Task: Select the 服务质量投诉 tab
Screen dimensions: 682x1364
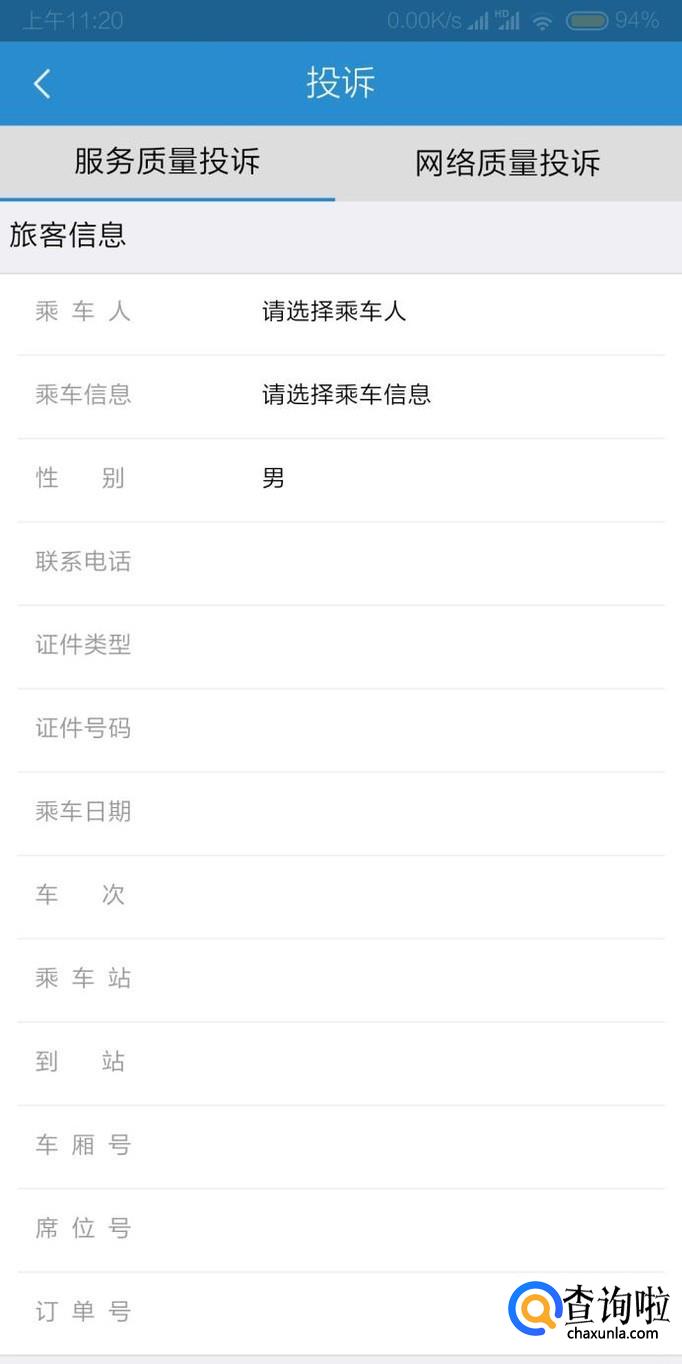Action: (x=167, y=163)
